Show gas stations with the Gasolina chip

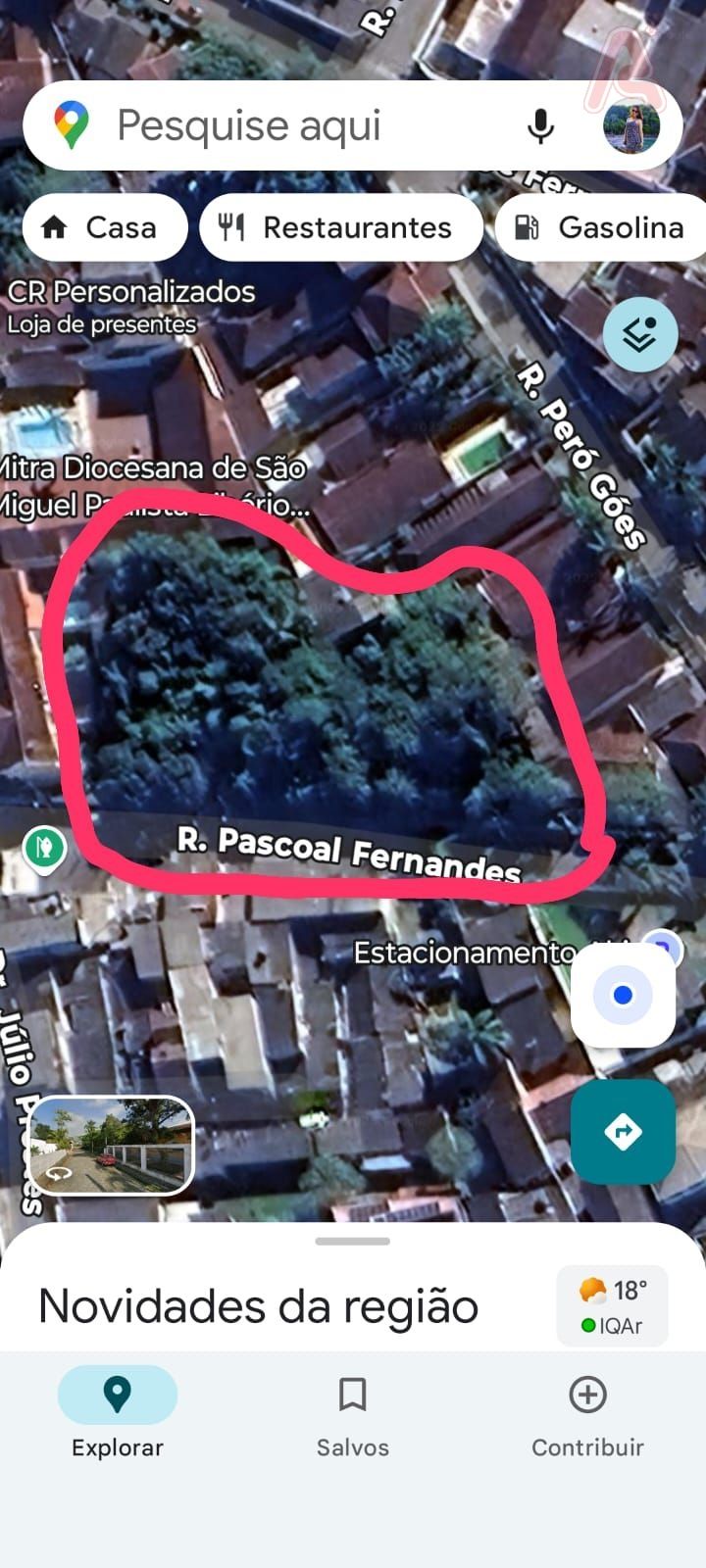(600, 227)
